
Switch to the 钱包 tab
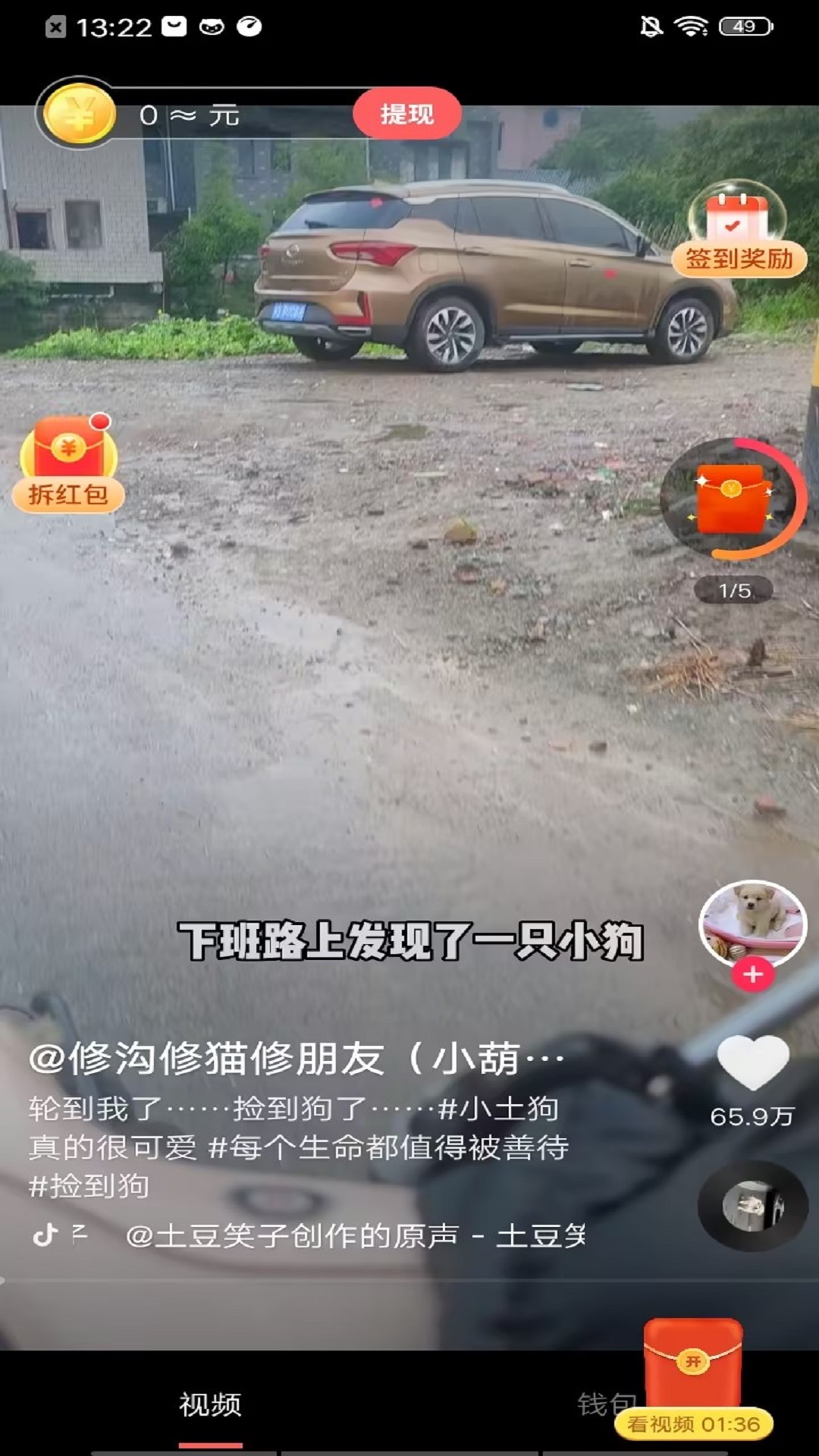(607, 1405)
